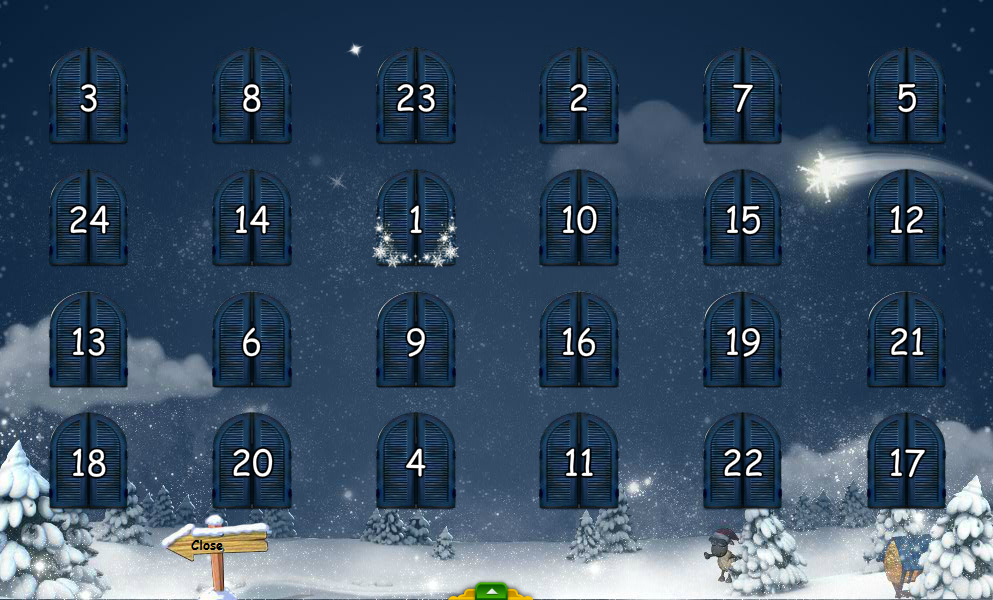Open advent window number 5
Image resolution: width=993 pixels, height=600 pixels.
pos(906,98)
